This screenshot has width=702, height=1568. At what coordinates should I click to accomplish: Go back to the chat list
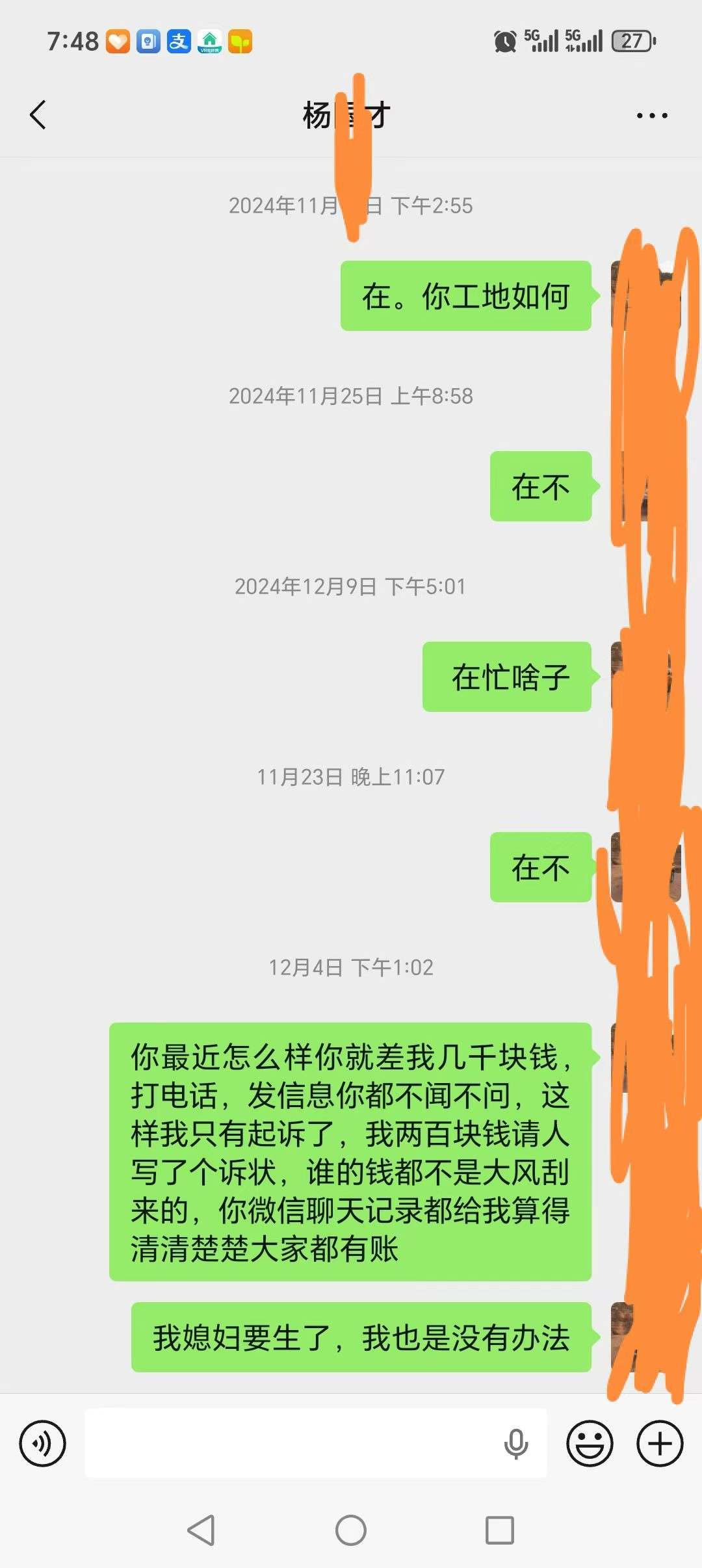38,115
